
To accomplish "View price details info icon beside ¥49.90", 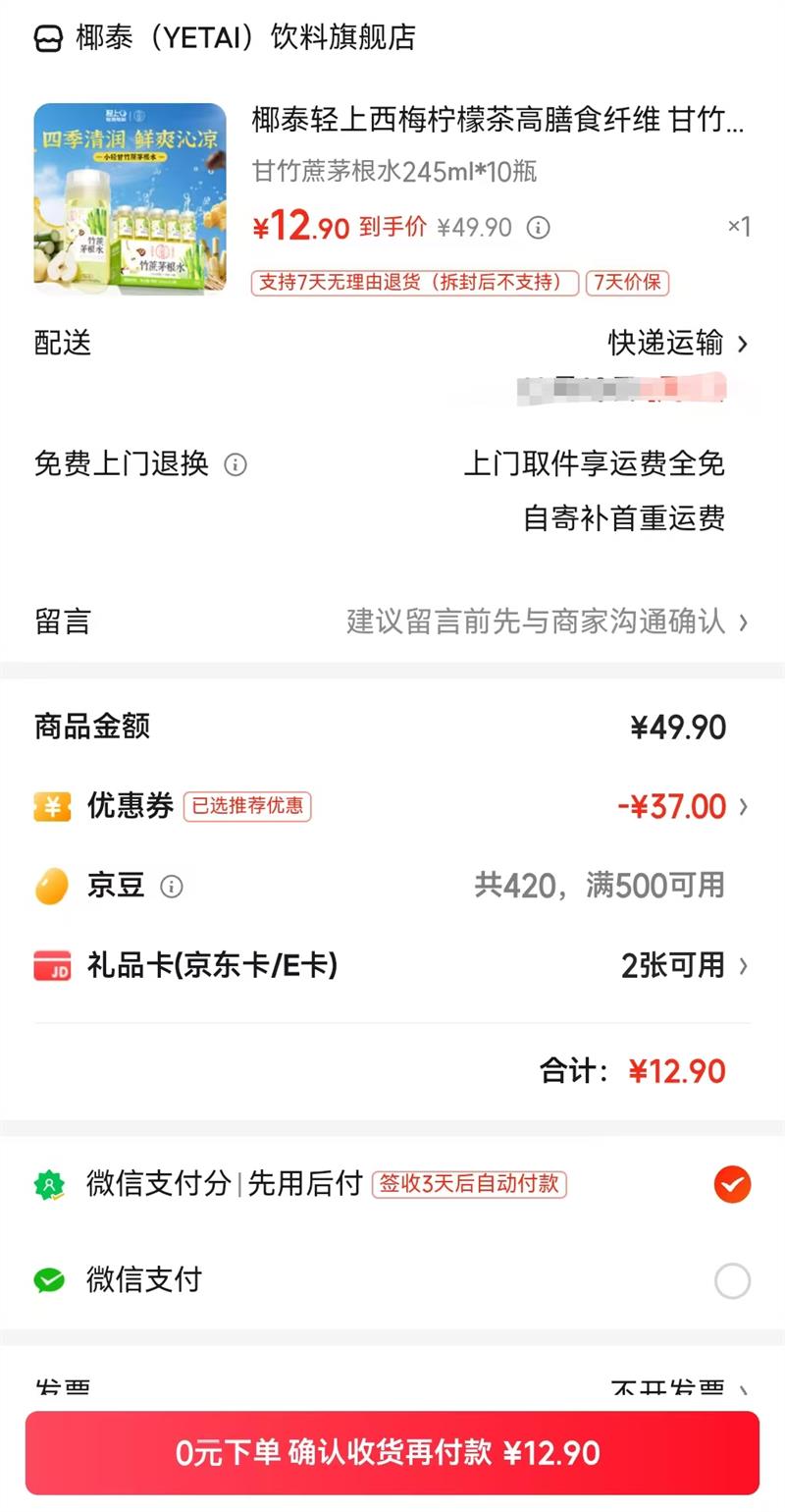I will (538, 228).
